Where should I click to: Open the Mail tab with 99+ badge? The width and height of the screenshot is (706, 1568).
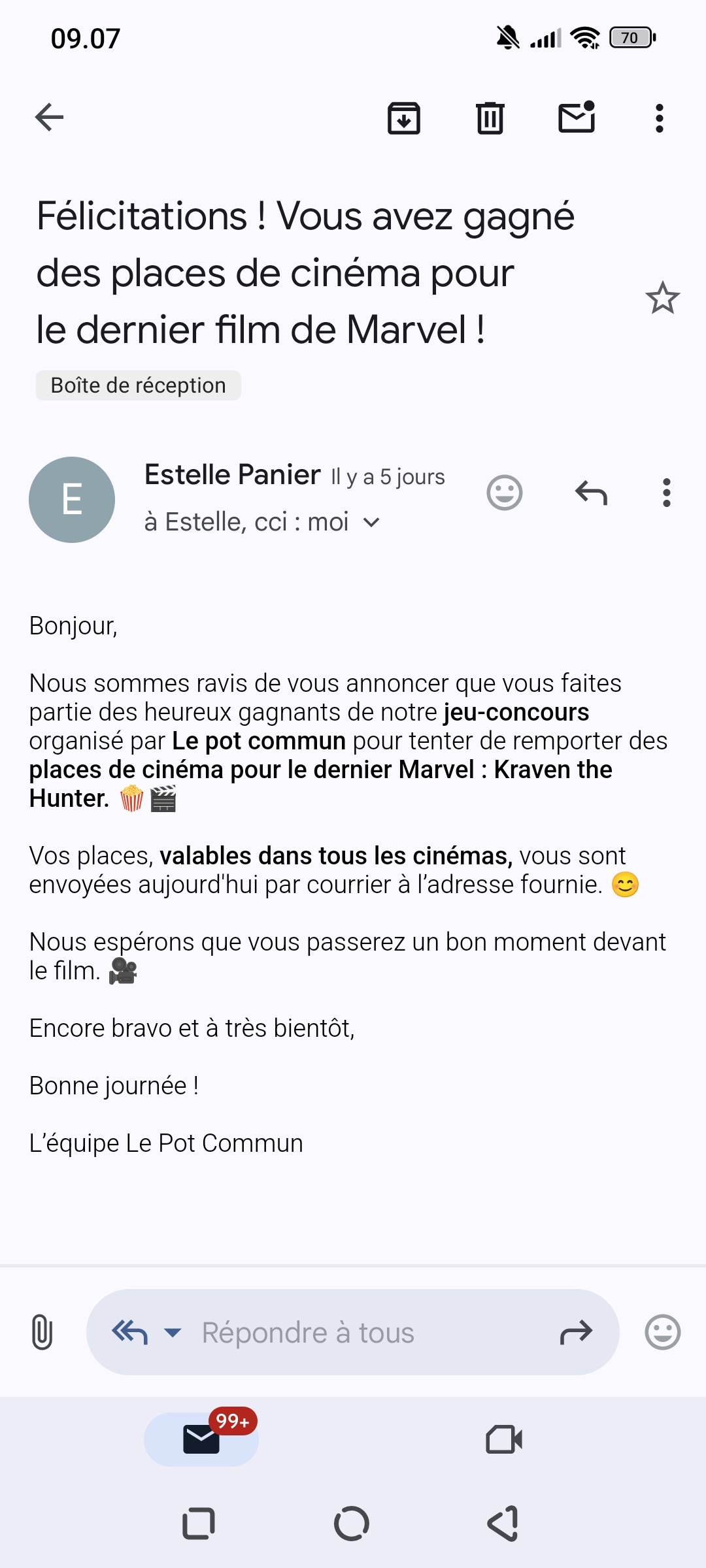[x=201, y=1439]
